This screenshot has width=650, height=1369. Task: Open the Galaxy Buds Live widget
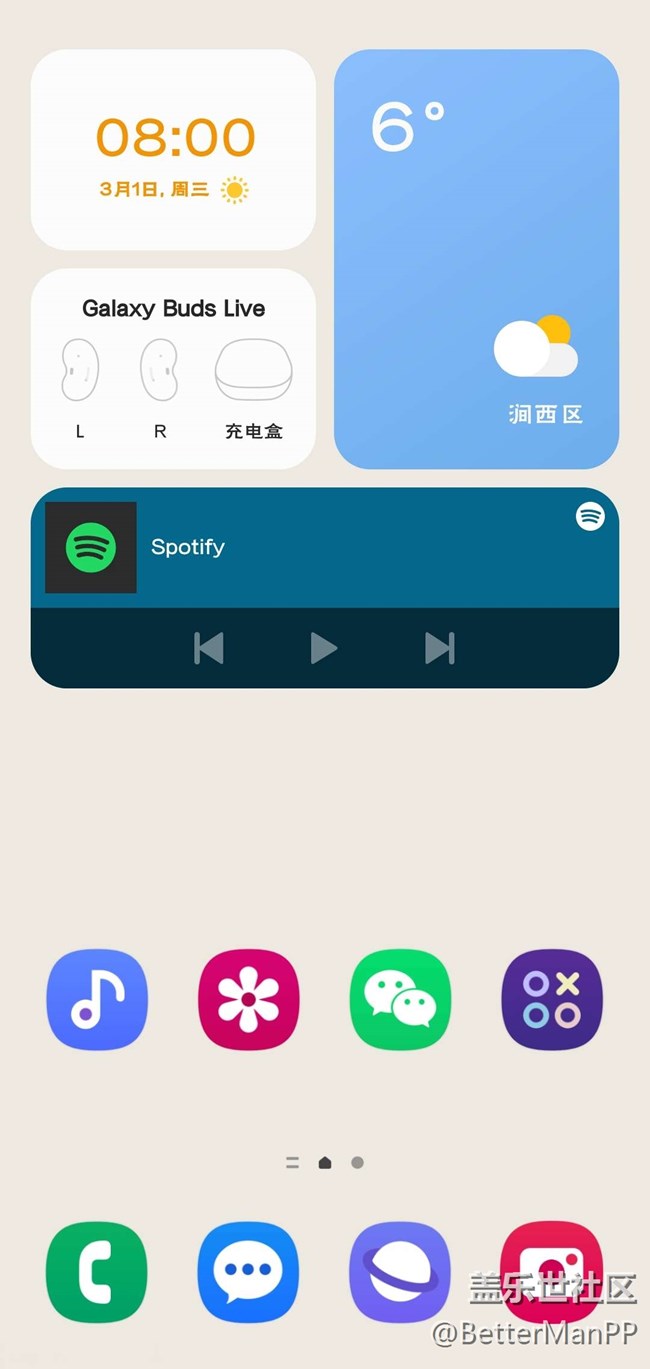tap(174, 368)
